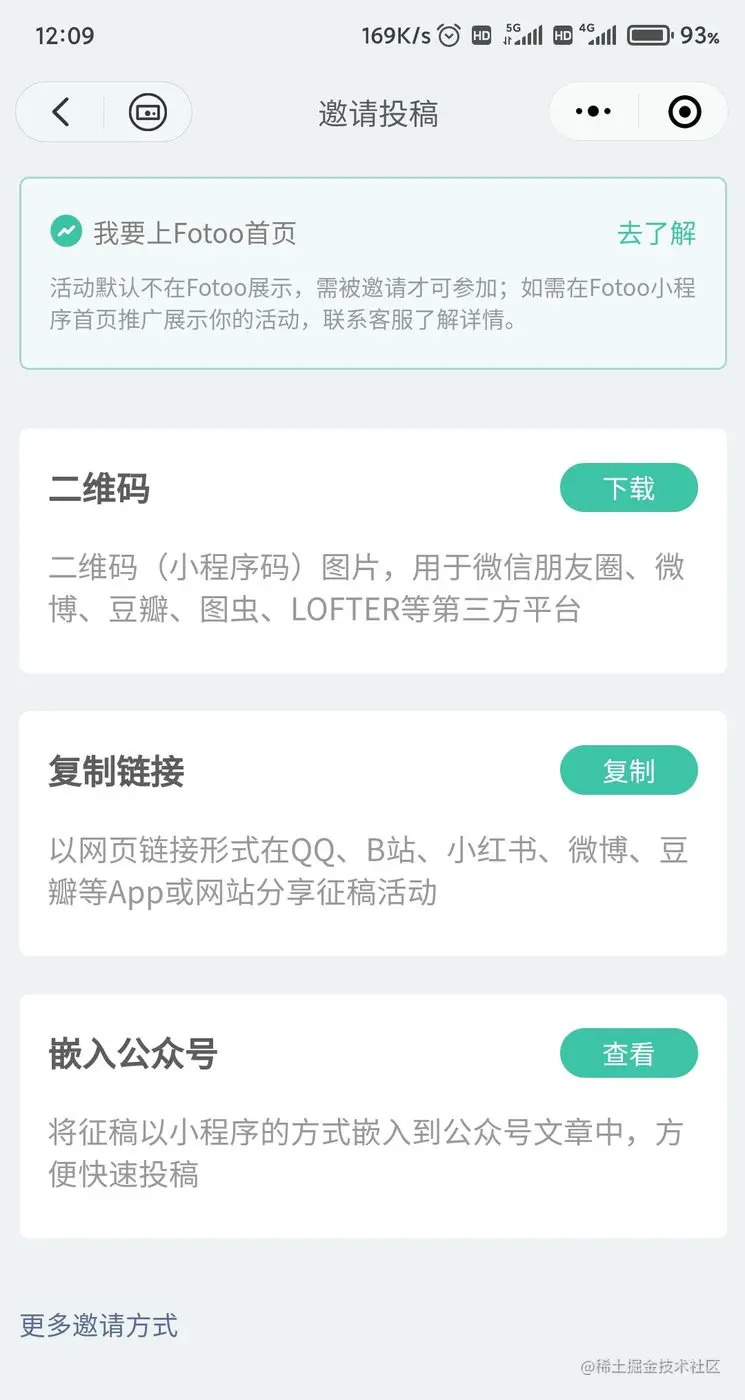Screen dimensions: 745x1400
Task: Tap 查看 for embedding in 公众号
Action: (x=628, y=1053)
